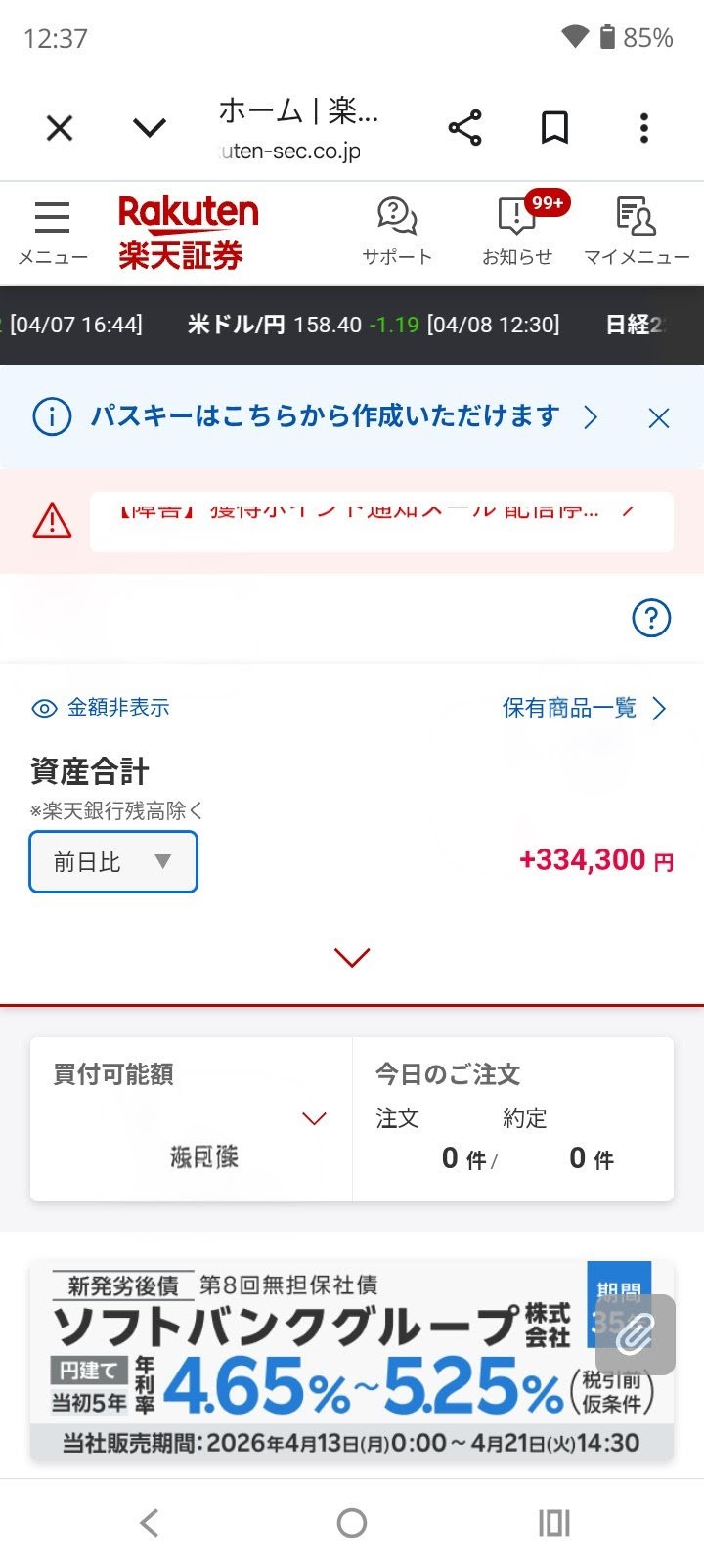Expand the 買付可能額 details
The image size is (704, 1568).
314,1119
